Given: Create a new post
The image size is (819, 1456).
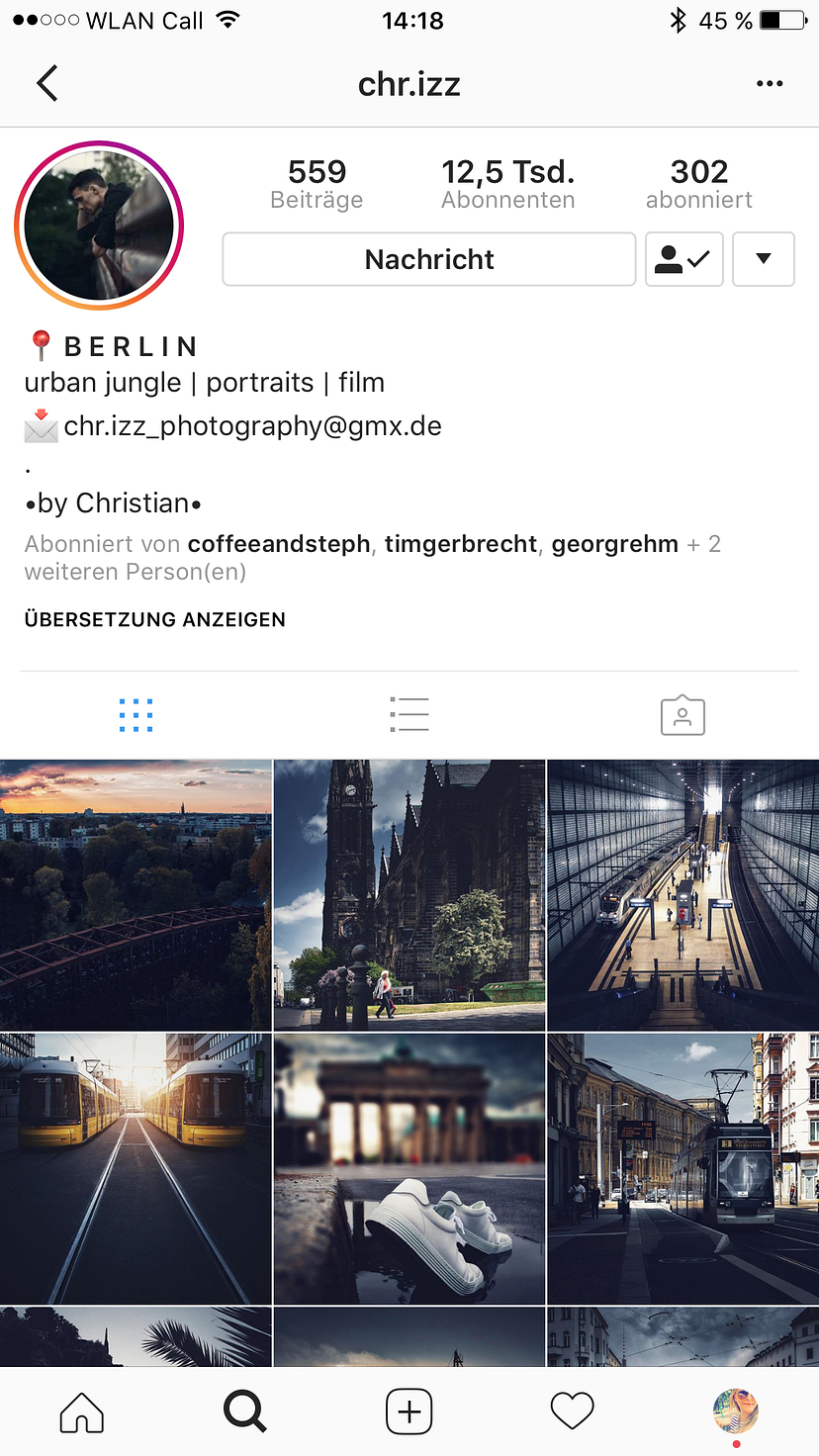Looking at the screenshot, I should tap(409, 1411).
